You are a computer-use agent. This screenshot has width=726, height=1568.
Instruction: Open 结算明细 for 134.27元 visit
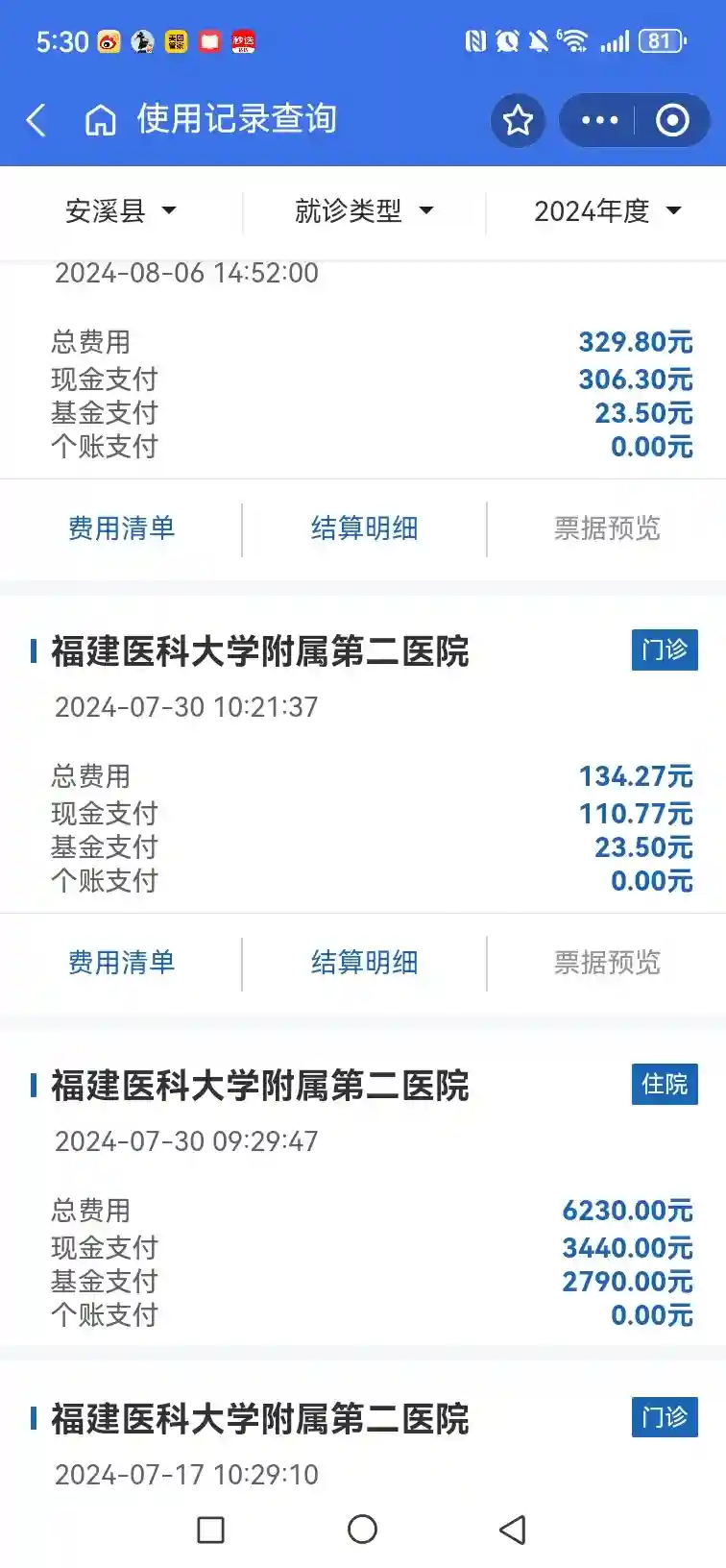[x=364, y=963]
